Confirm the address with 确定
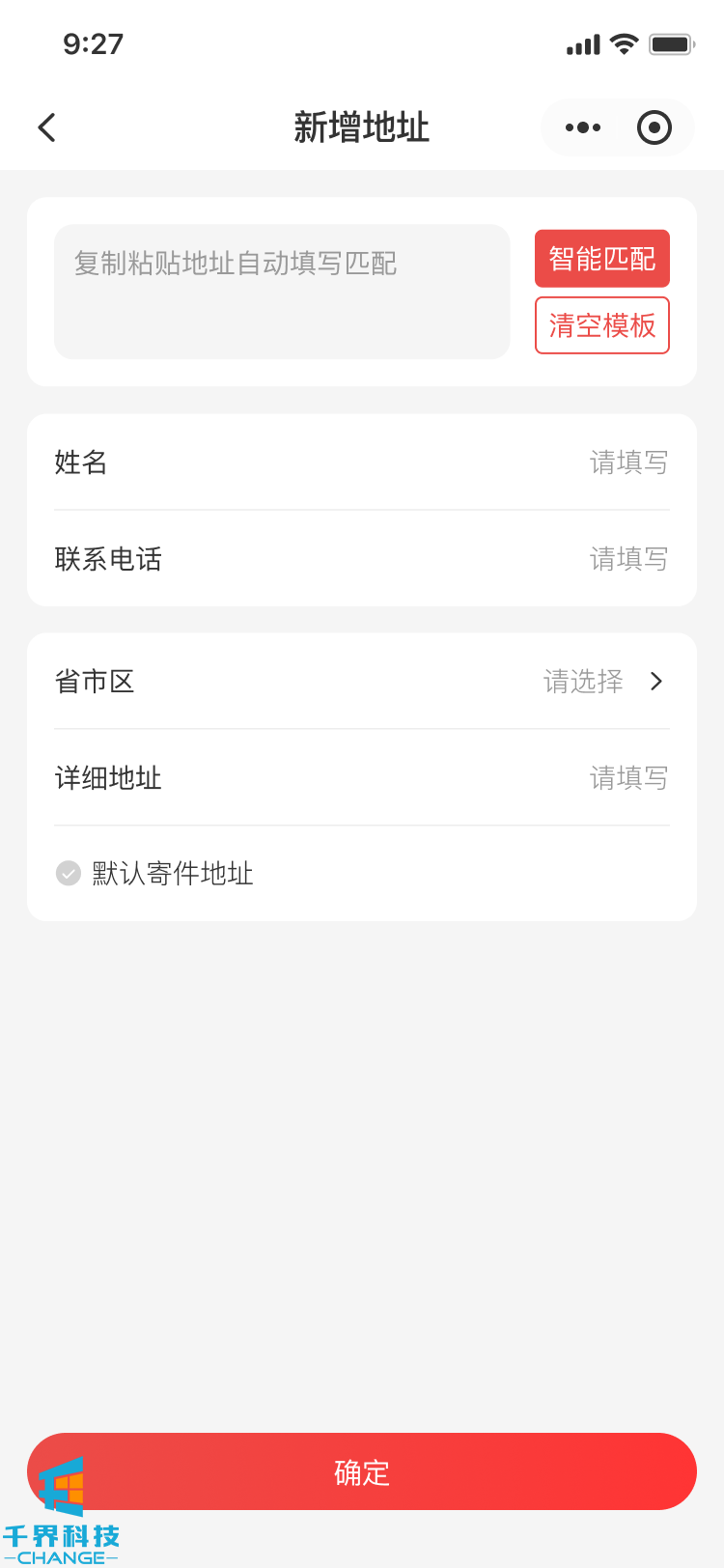 (362, 1471)
